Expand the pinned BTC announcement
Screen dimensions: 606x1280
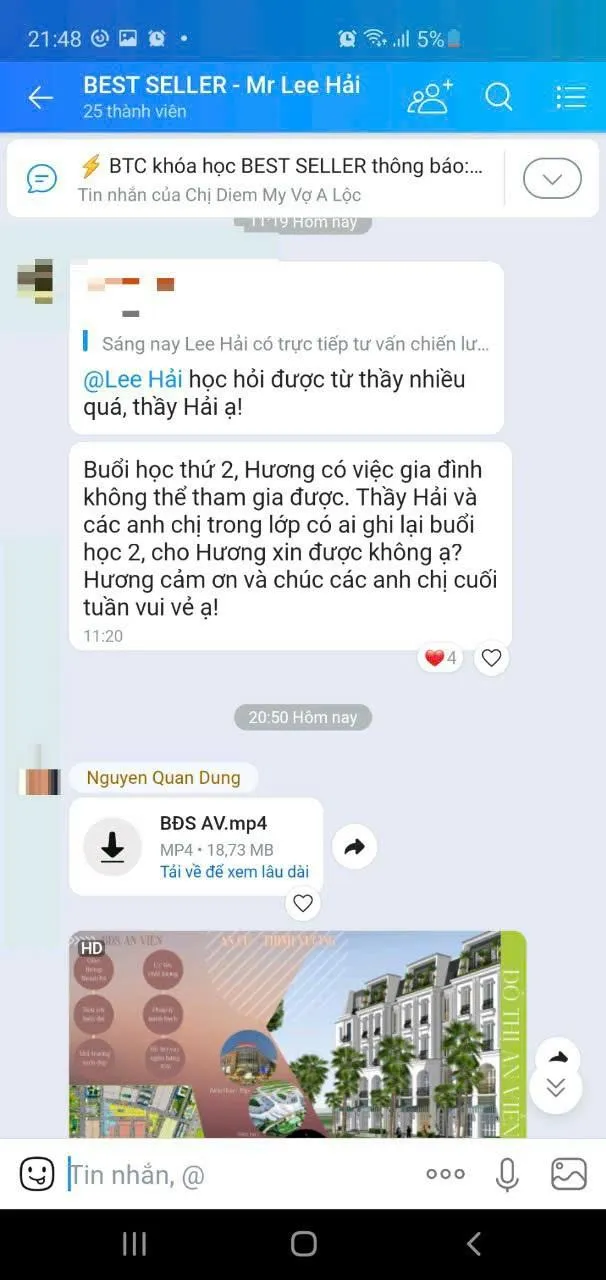(552, 179)
